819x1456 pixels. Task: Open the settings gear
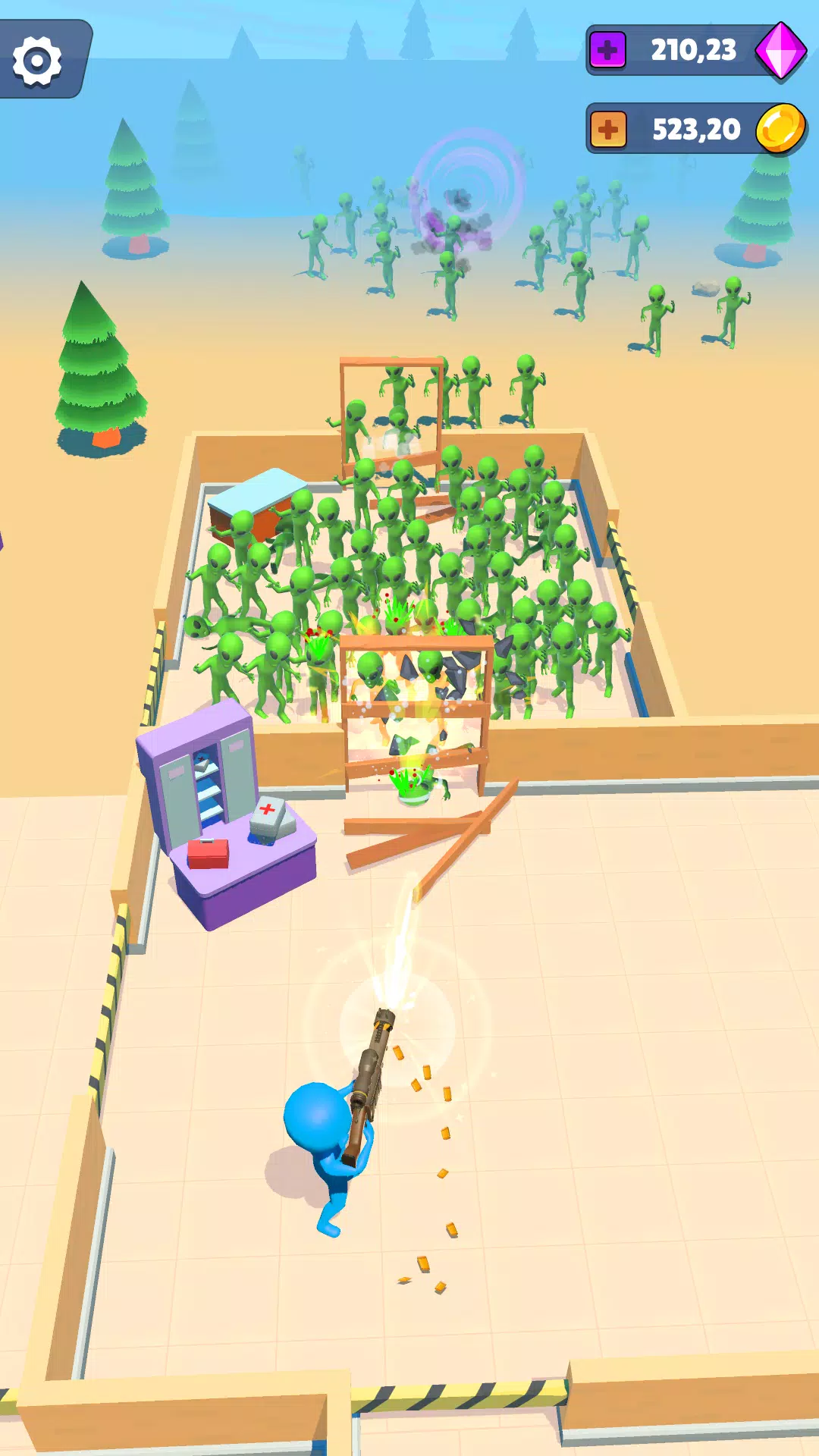coord(37,61)
